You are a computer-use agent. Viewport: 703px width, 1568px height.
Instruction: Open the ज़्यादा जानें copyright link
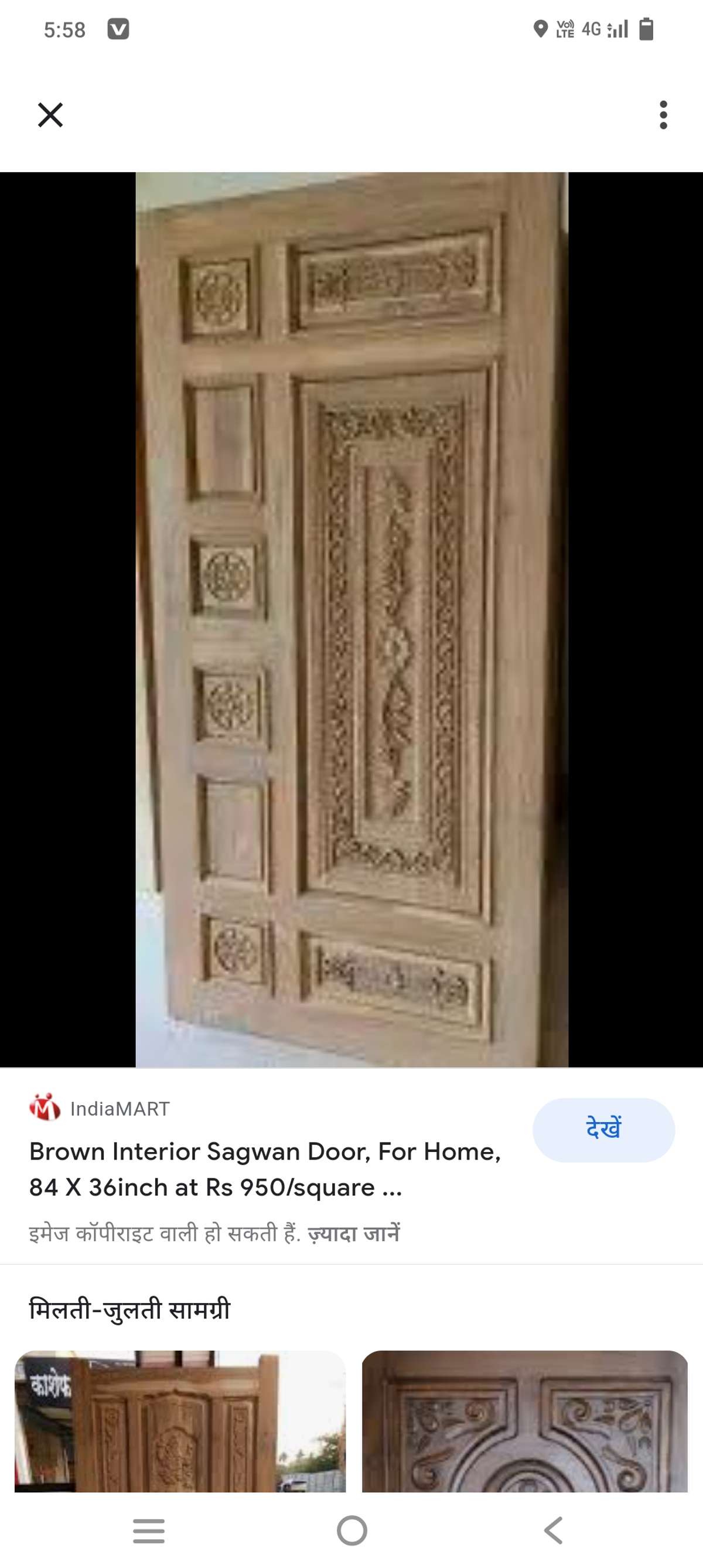[354, 1233]
